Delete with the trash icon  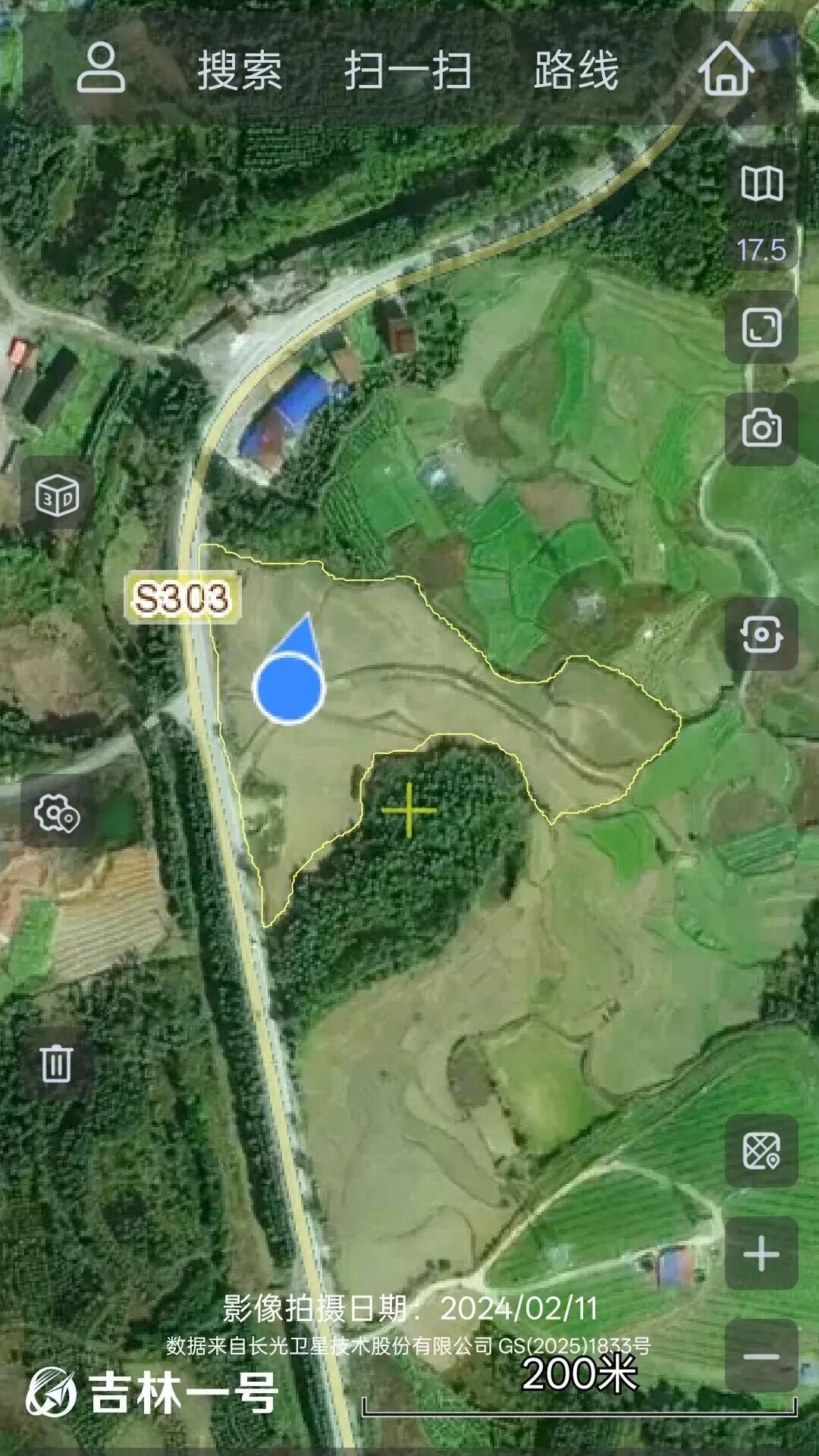(58, 1063)
